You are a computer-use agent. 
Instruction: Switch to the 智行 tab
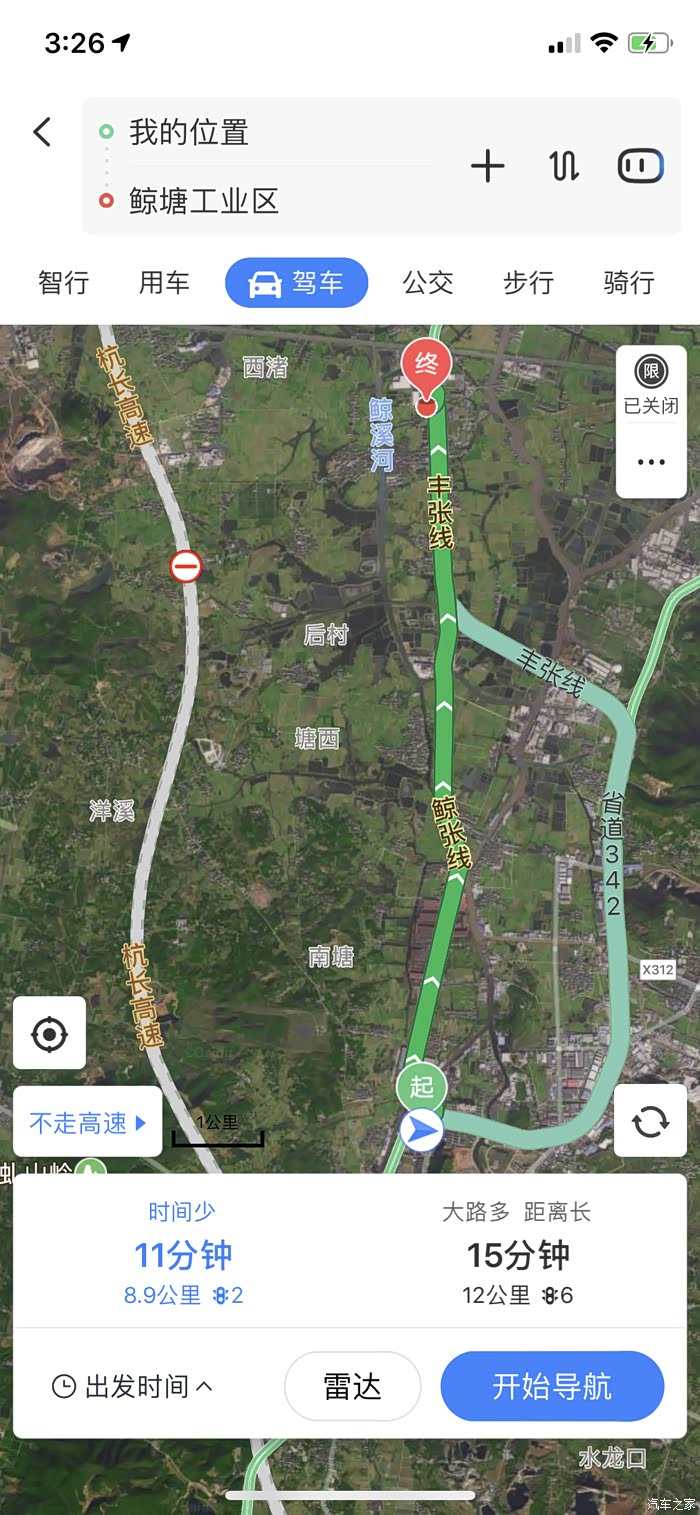coord(64,283)
